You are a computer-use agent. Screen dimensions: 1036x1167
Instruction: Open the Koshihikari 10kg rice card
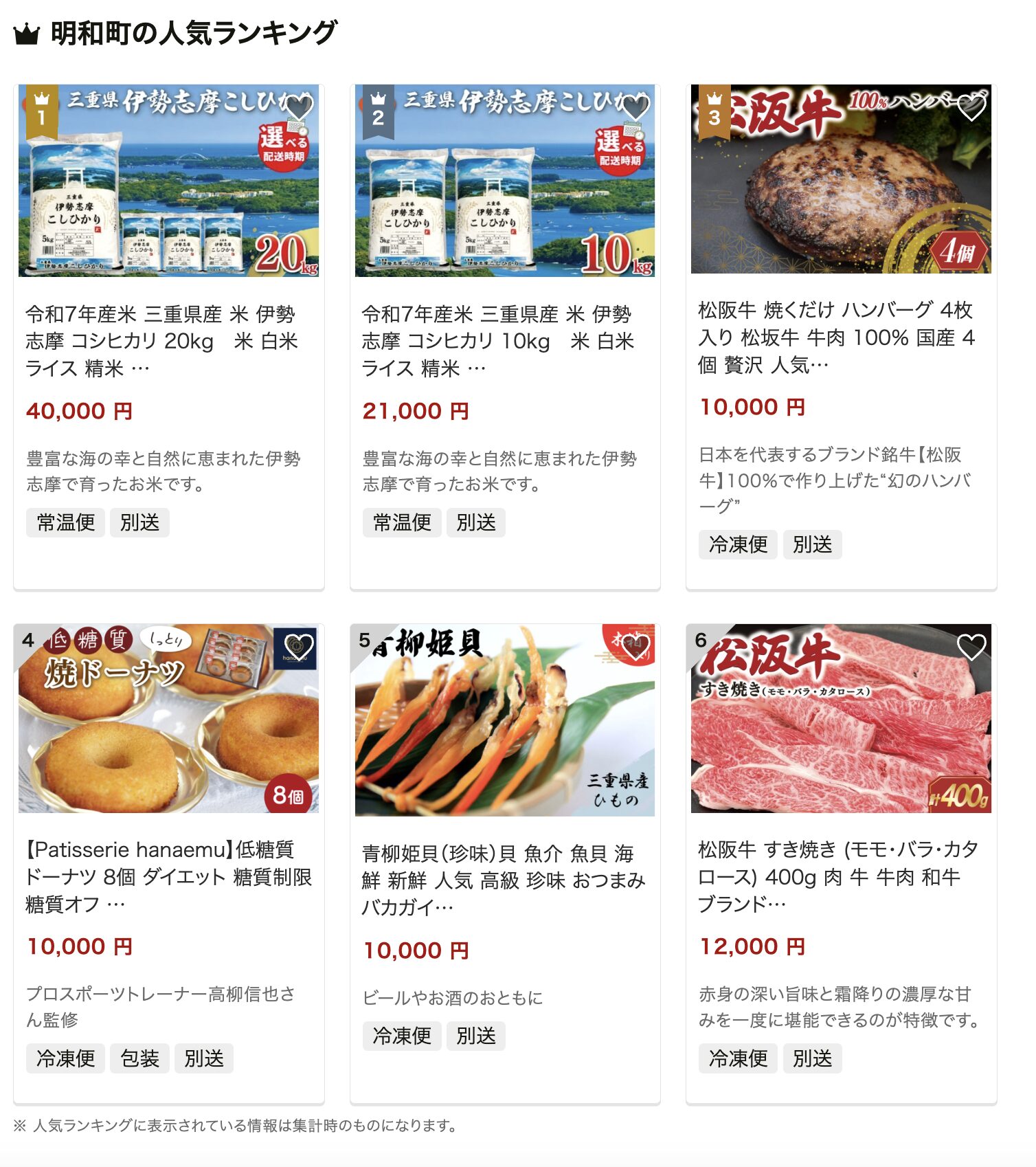(x=498, y=341)
